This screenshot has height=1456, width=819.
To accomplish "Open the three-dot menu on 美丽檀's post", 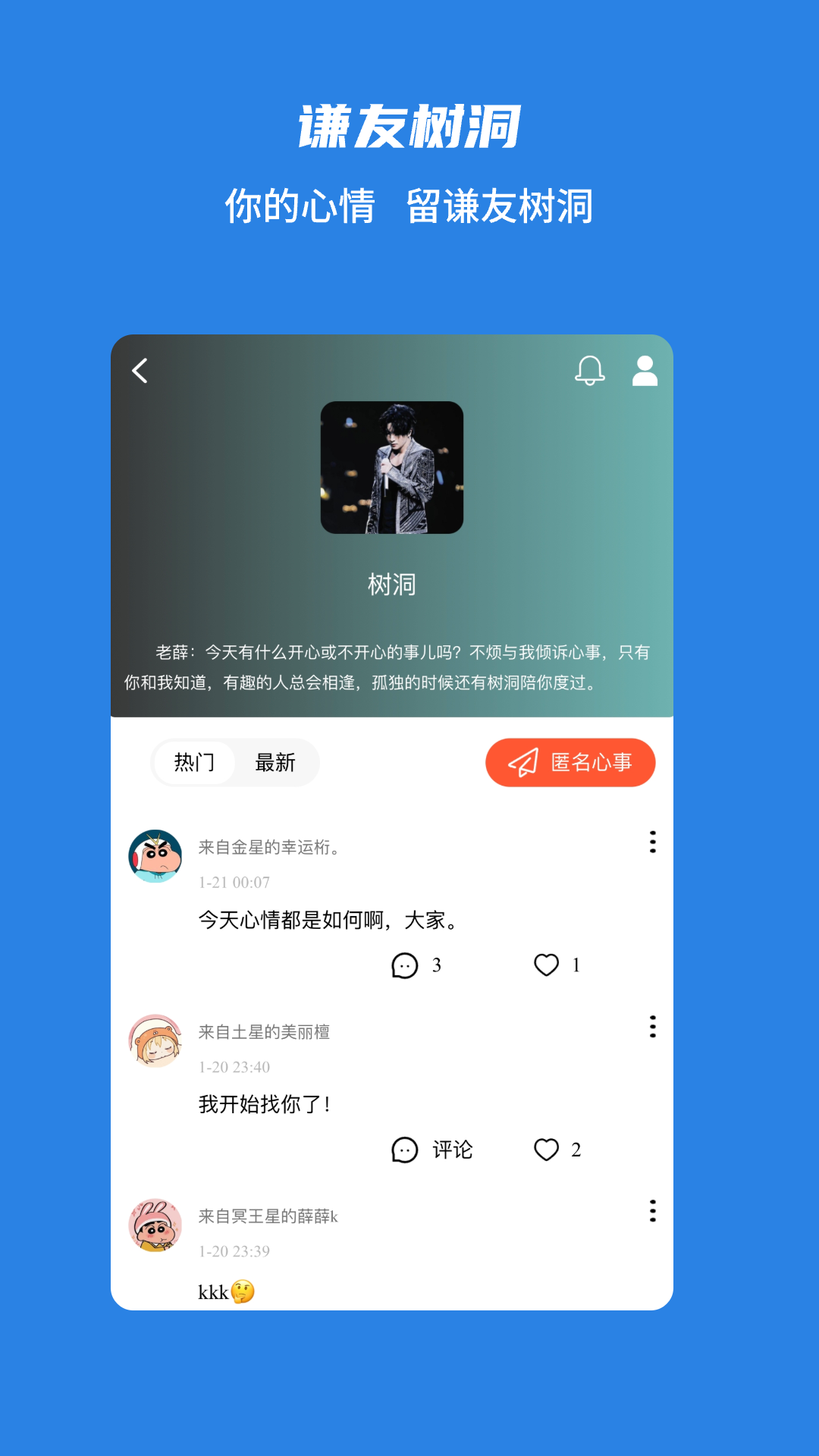I will tap(652, 1028).
